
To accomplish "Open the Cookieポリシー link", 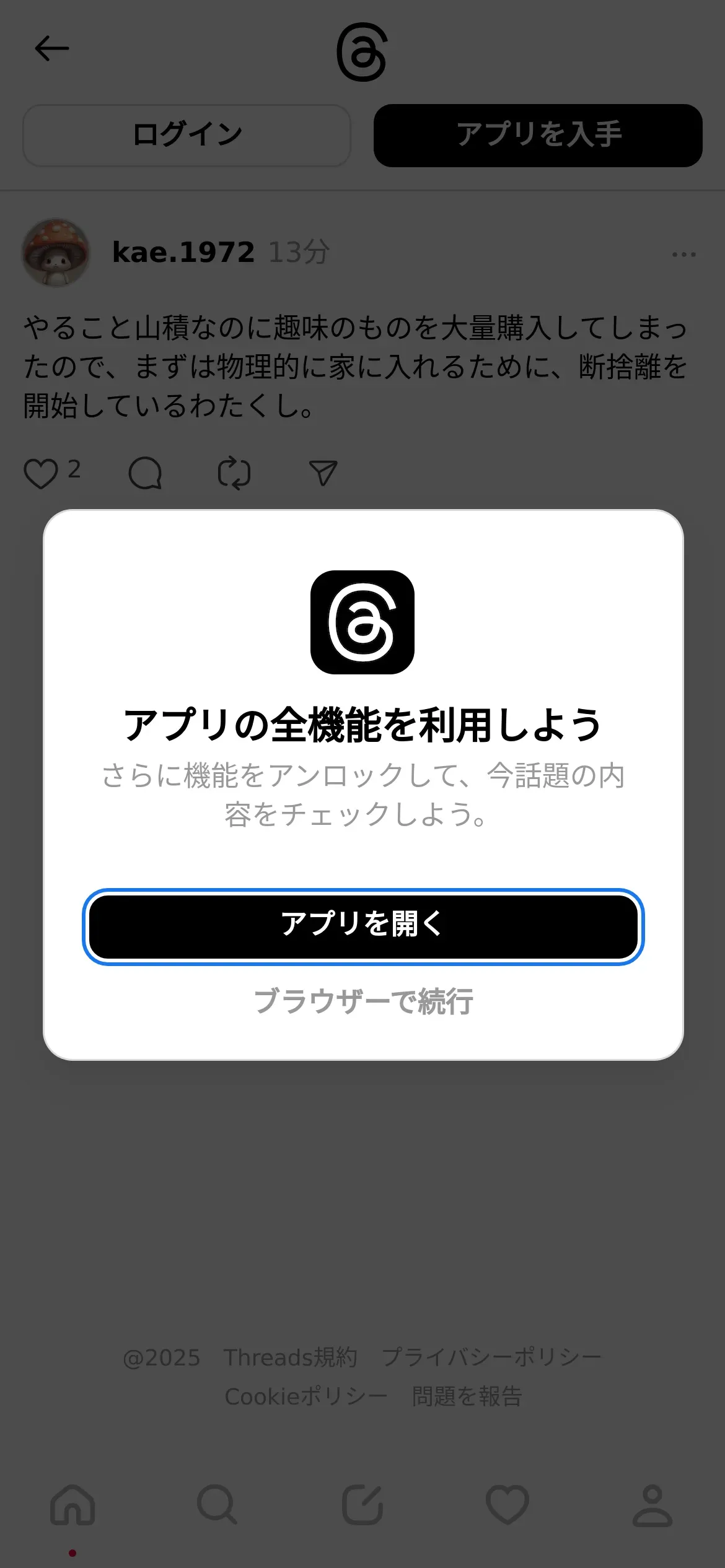I will [x=305, y=1397].
